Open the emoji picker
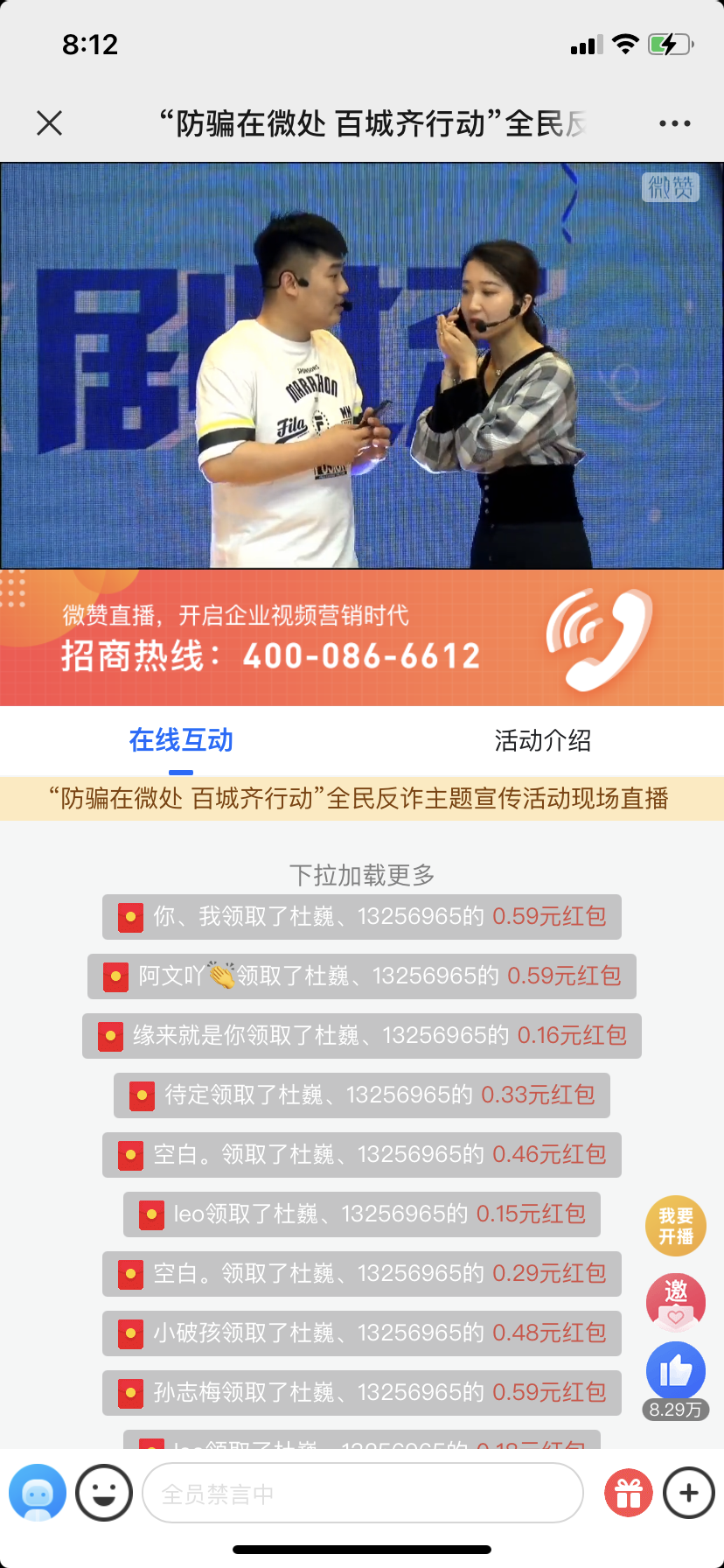Viewport: 724px width, 1568px height. [x=104, y=1493]
